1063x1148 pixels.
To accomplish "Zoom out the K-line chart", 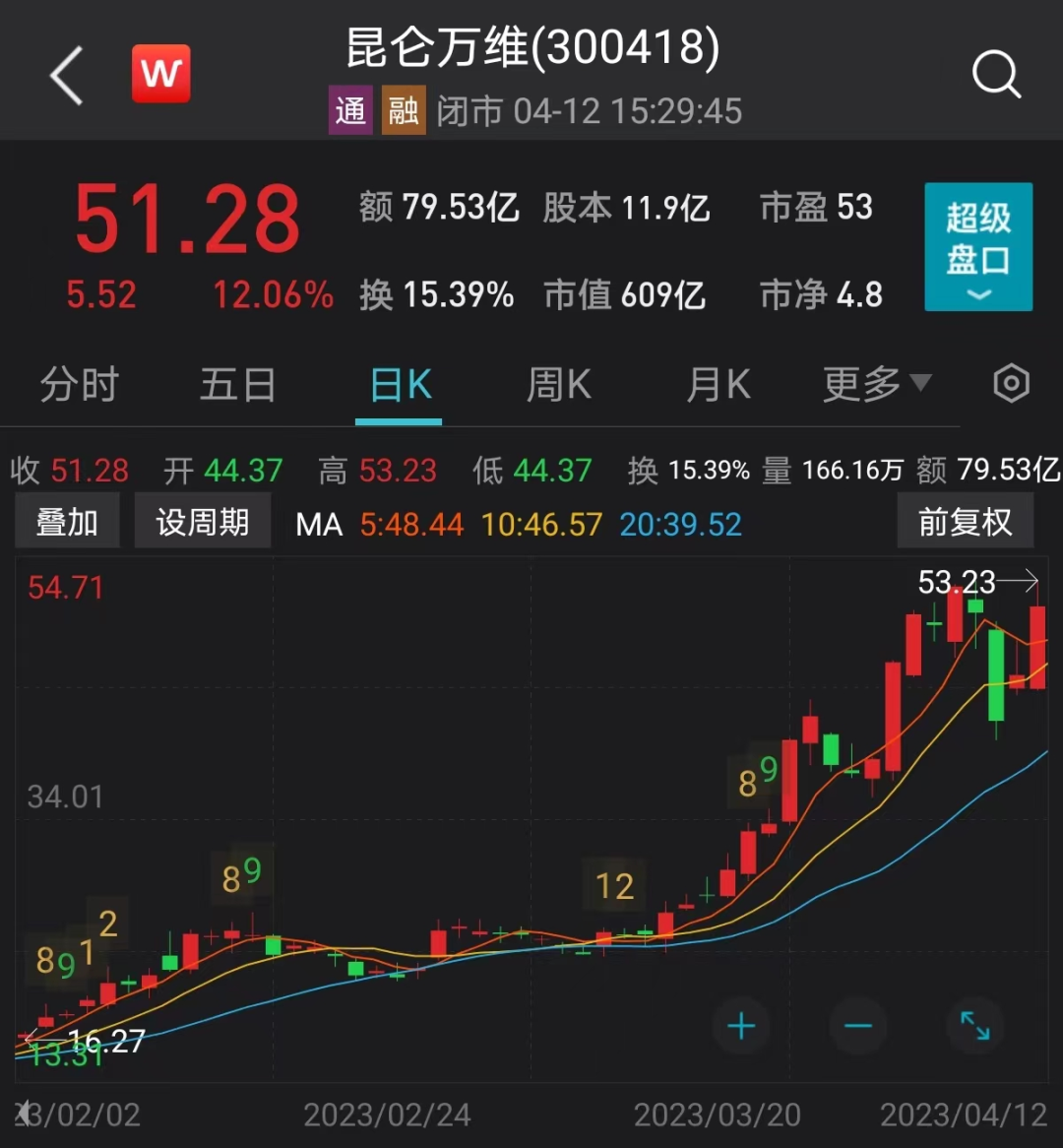I will (858, 1027).
